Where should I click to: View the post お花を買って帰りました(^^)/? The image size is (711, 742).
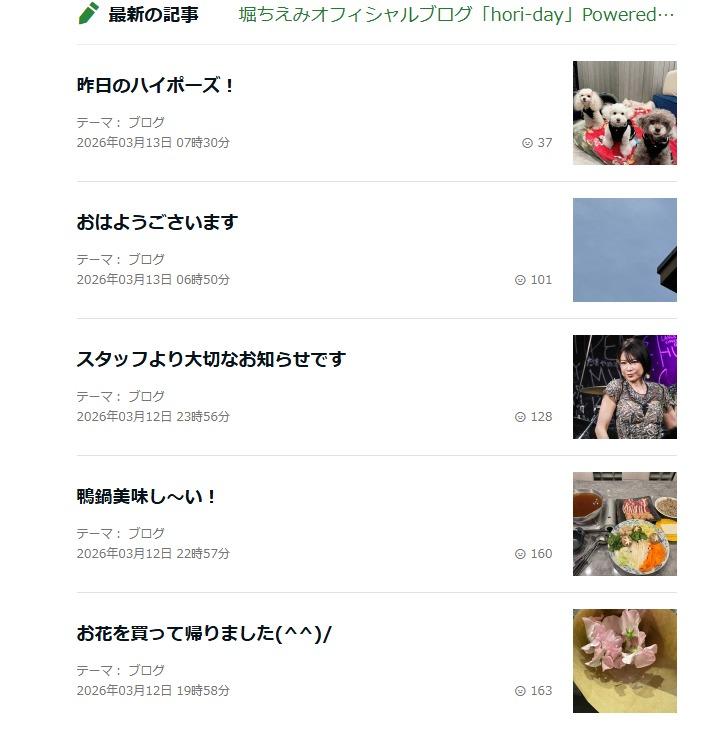tap(204, 634)
